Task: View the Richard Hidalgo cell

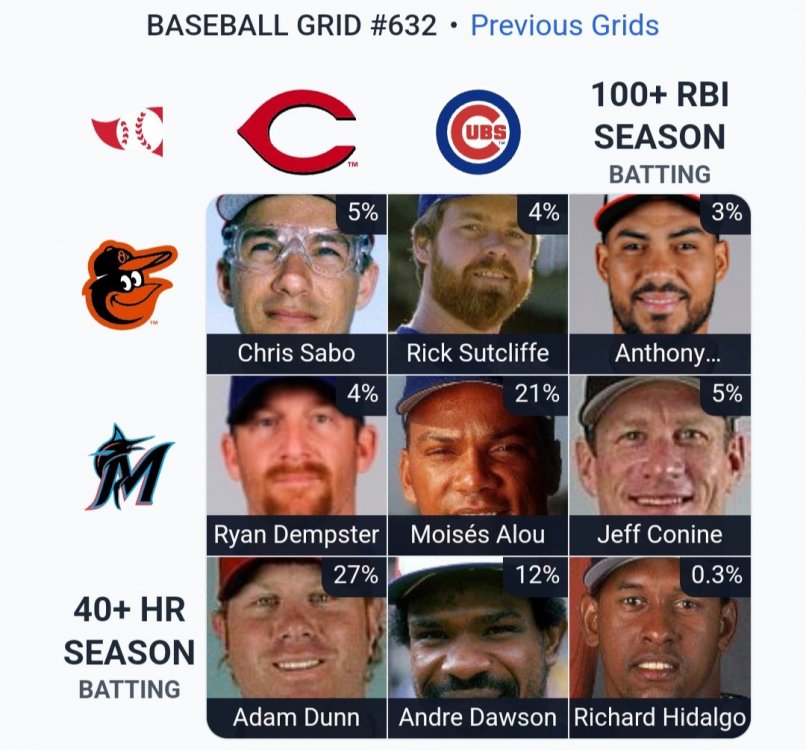Action: point(659,646)
